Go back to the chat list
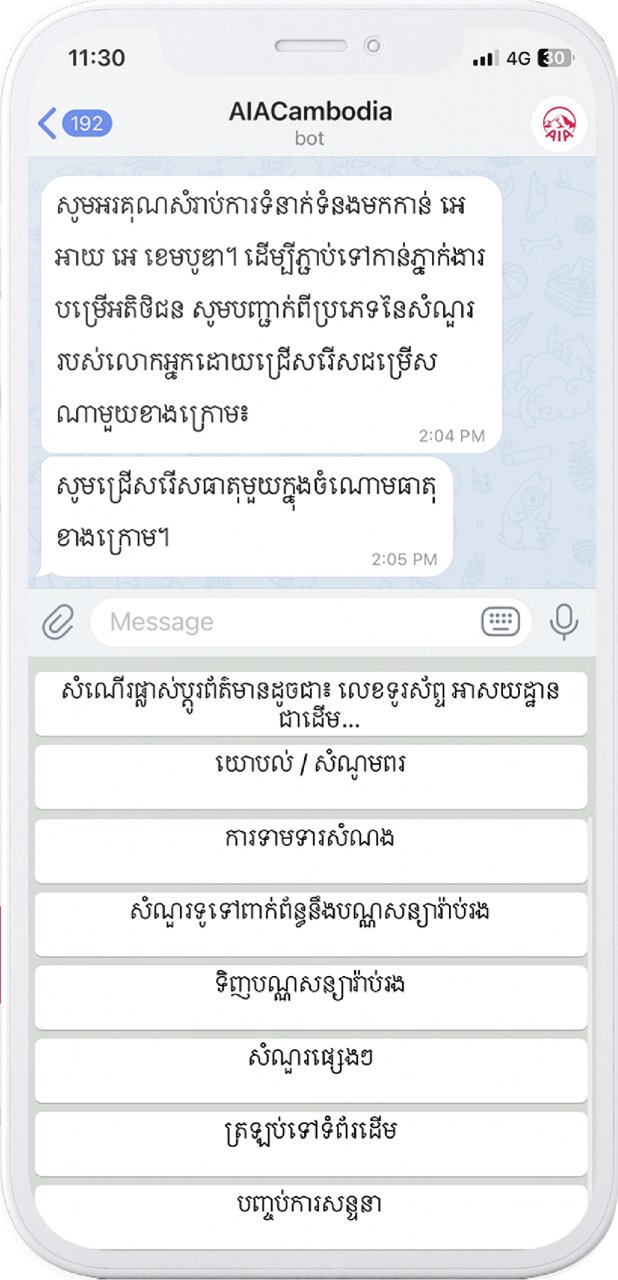618x1280 pixels. [73, 124]
